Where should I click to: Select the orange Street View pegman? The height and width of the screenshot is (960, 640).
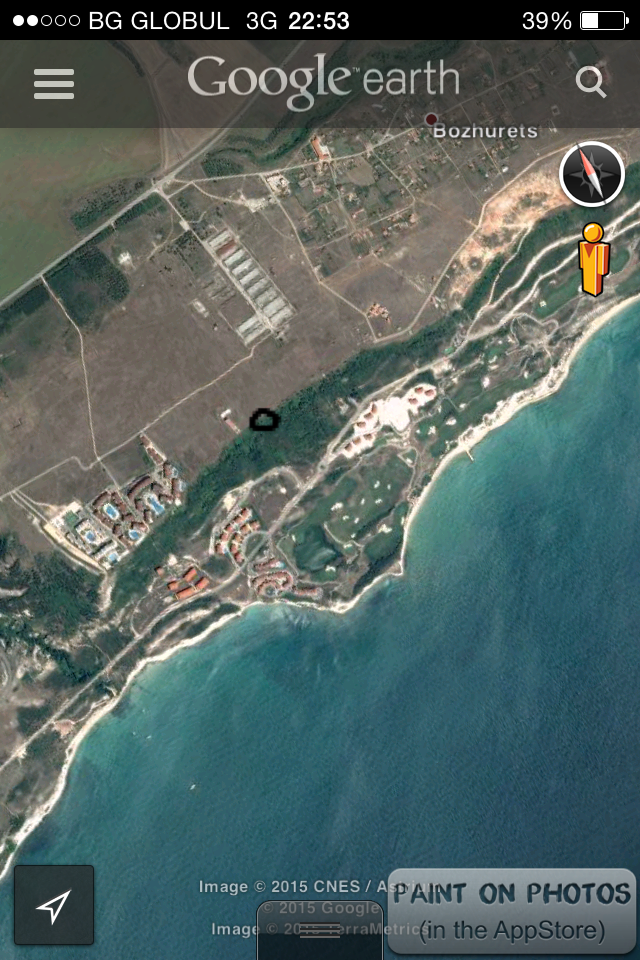(x=594, y=259)
